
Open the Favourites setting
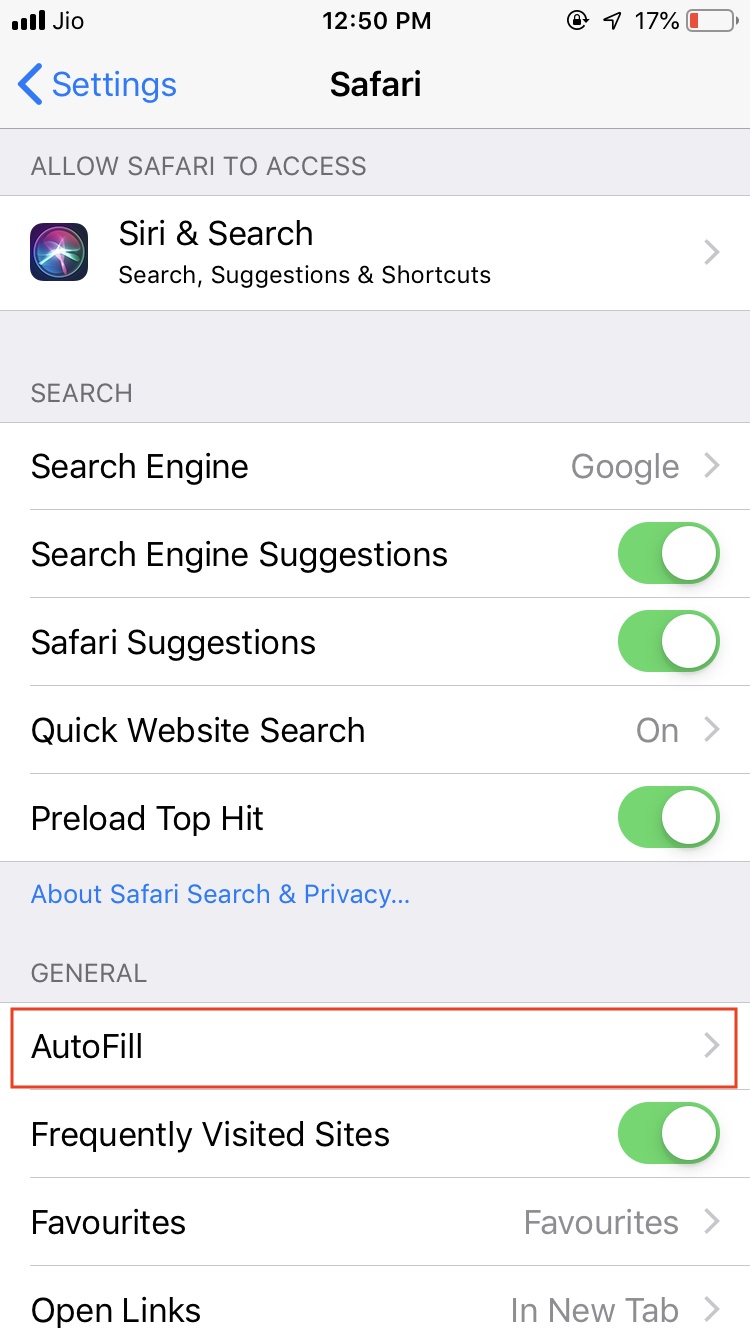(375, 1222)
